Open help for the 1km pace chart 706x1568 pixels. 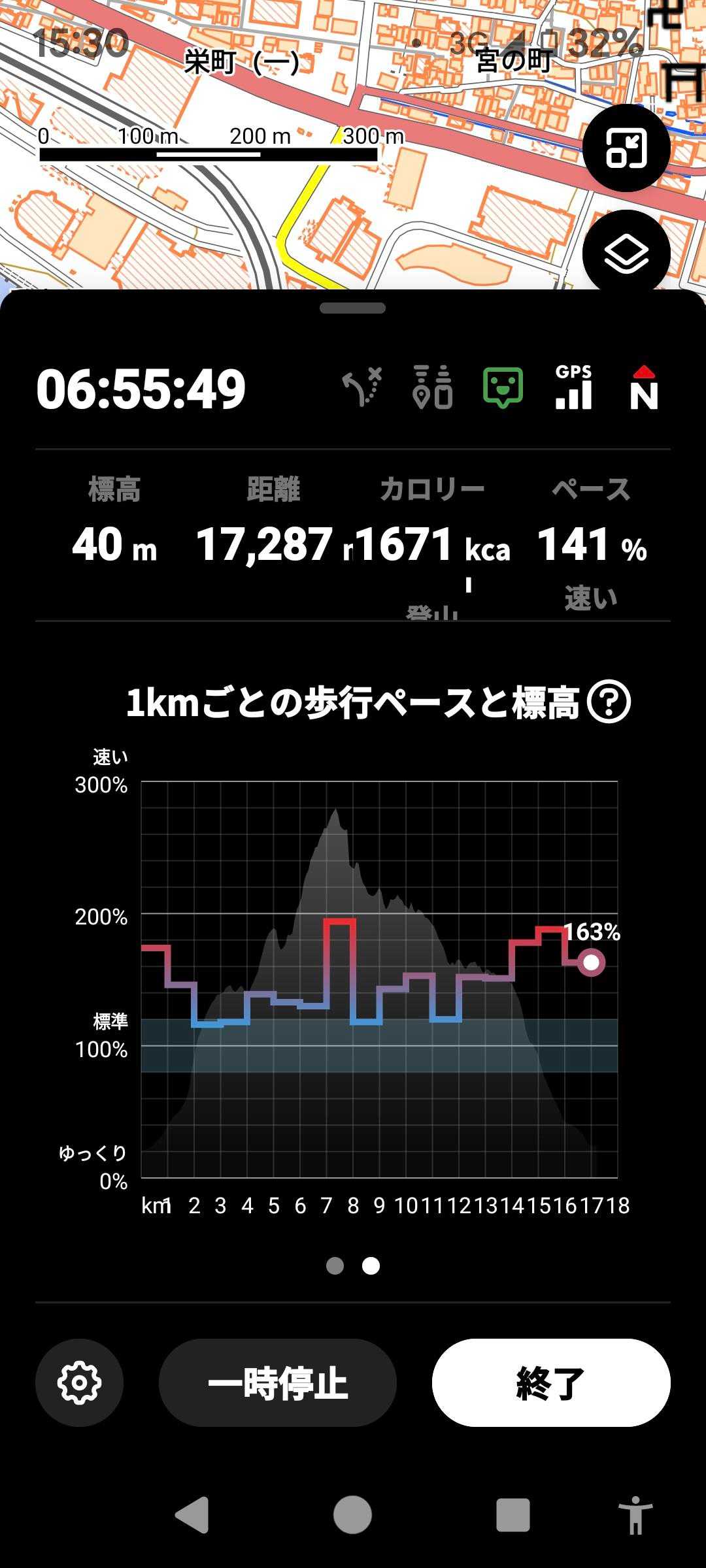[x=609, y=702]
